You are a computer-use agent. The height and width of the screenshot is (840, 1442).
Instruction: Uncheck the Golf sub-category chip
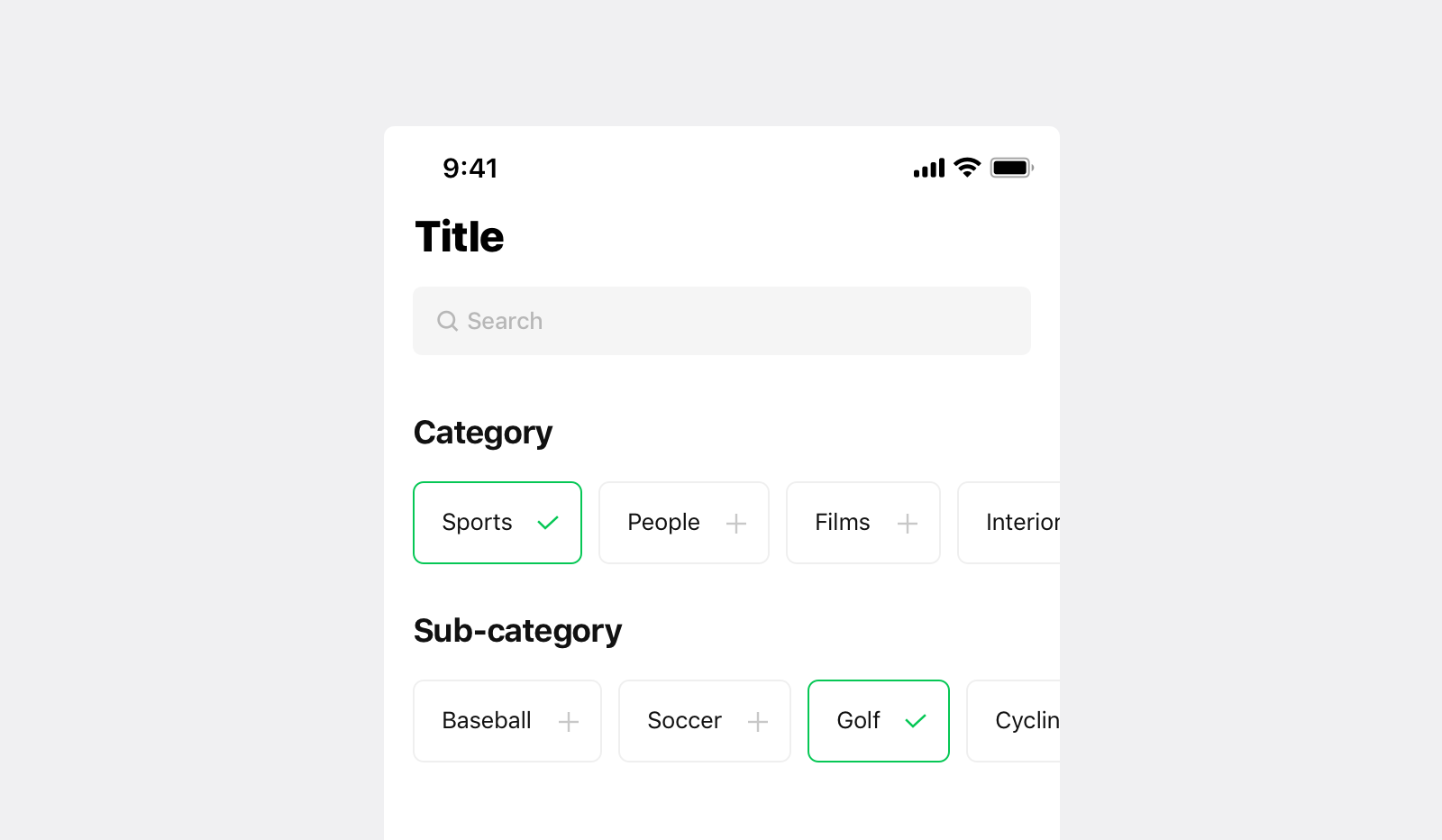(x=878, y=721)
